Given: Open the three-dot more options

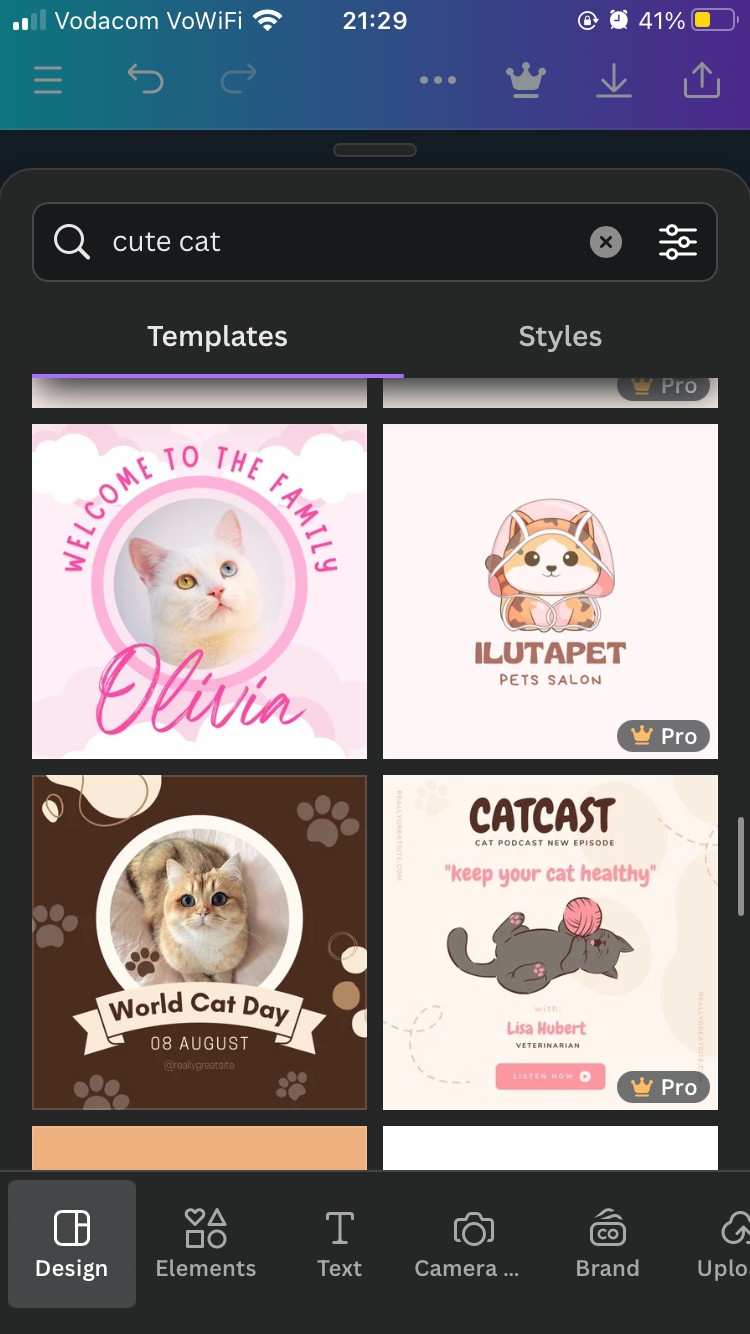Looking at the screenshot, I should coord(438,80).
